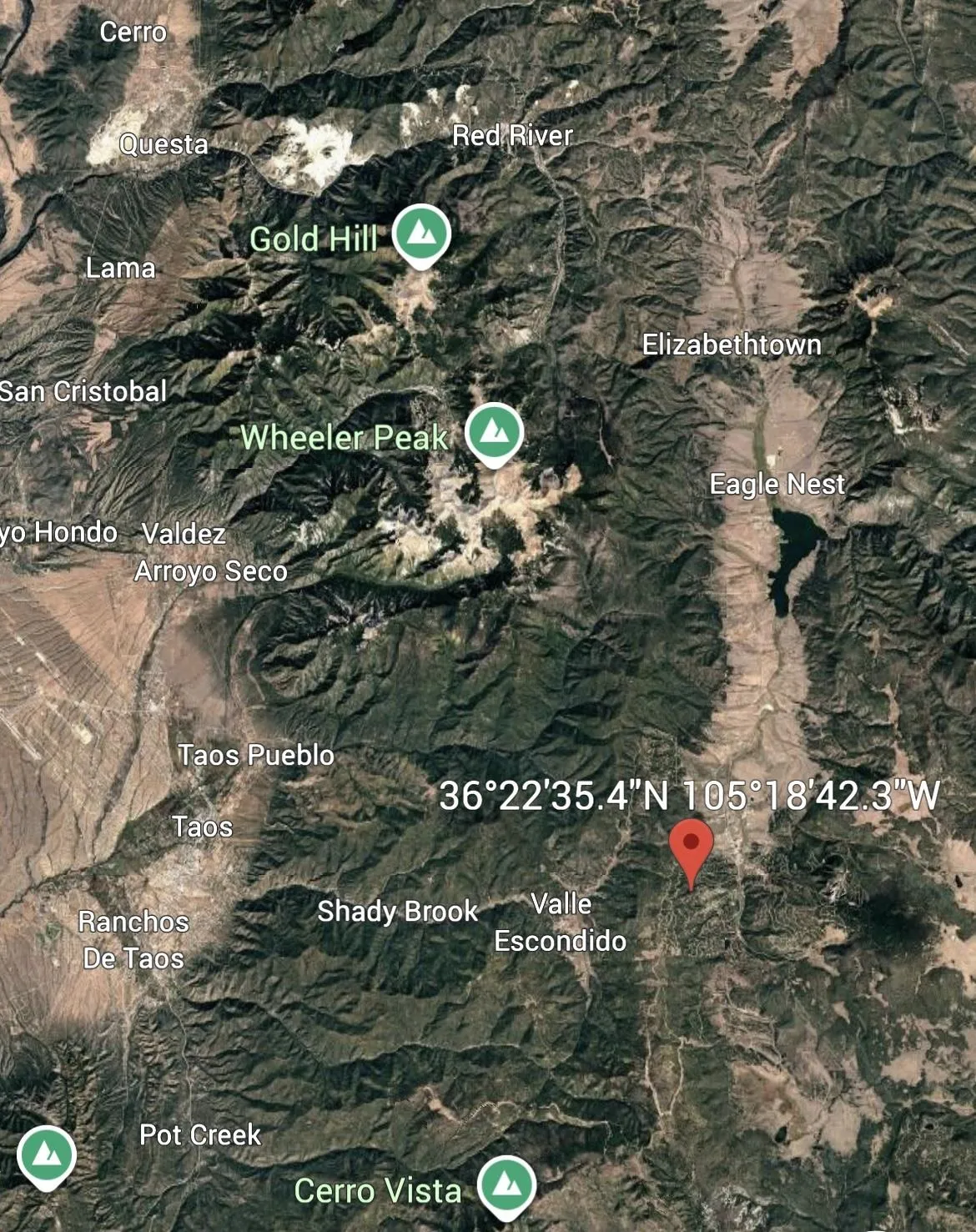
Task: View the Cerro Vista peak marker
Action: [506, 1185]
